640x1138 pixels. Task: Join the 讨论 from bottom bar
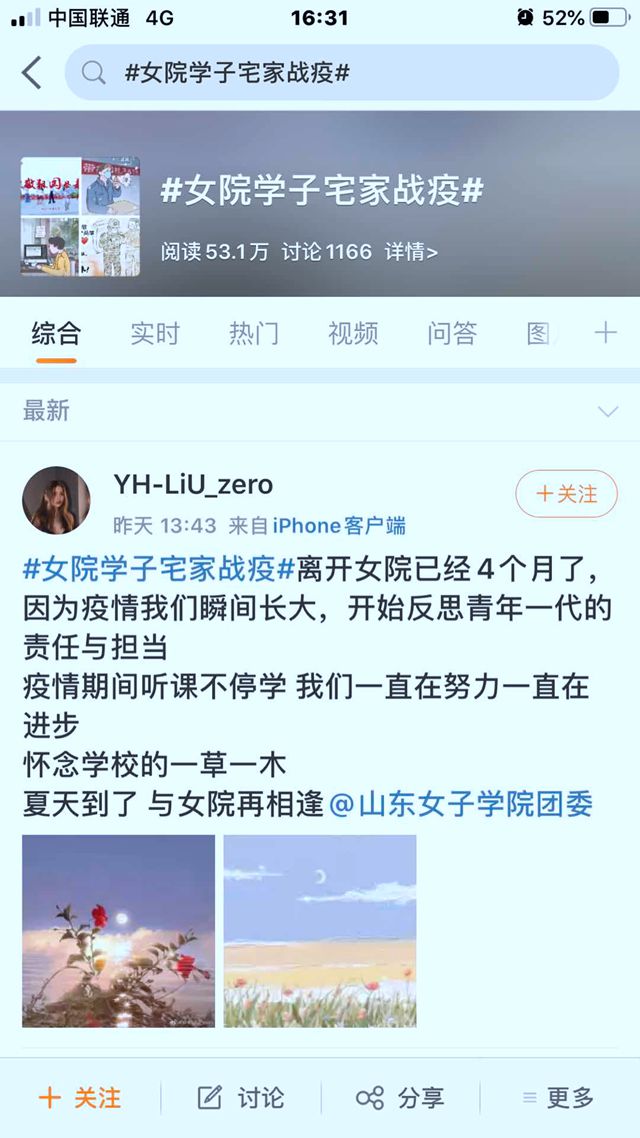click(x=241, y=1098)
